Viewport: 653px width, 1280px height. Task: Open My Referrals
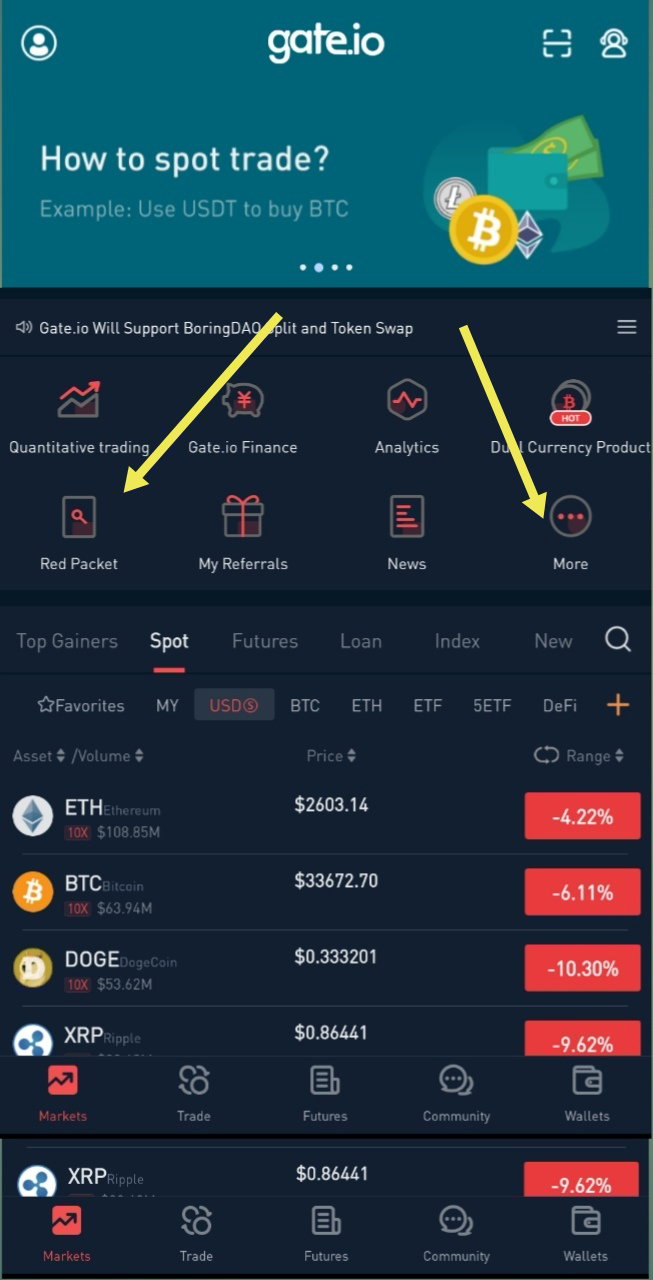coord(243,534)
